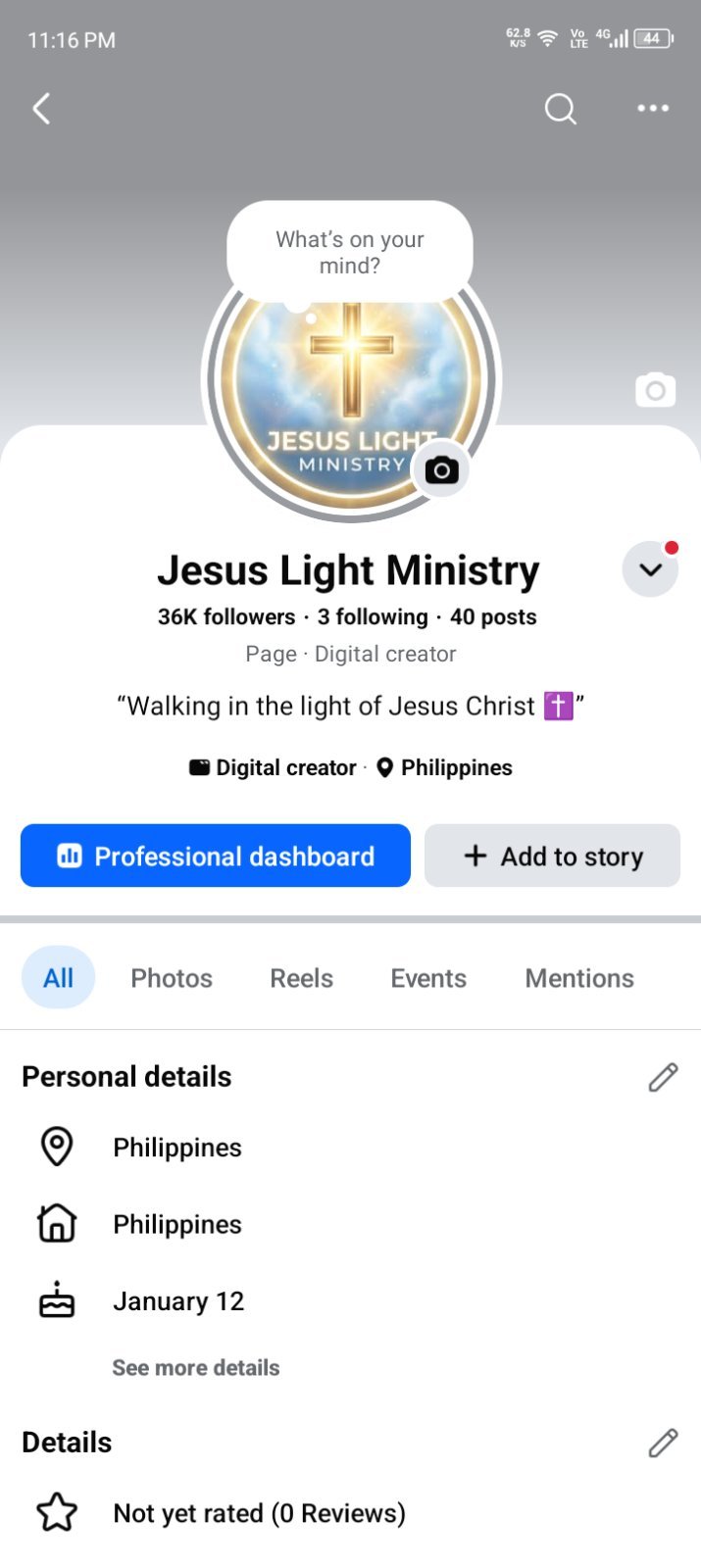701x1568 pixels.
Task: Edit Personal details with the pencil icon
Action: pos(663,1077)
